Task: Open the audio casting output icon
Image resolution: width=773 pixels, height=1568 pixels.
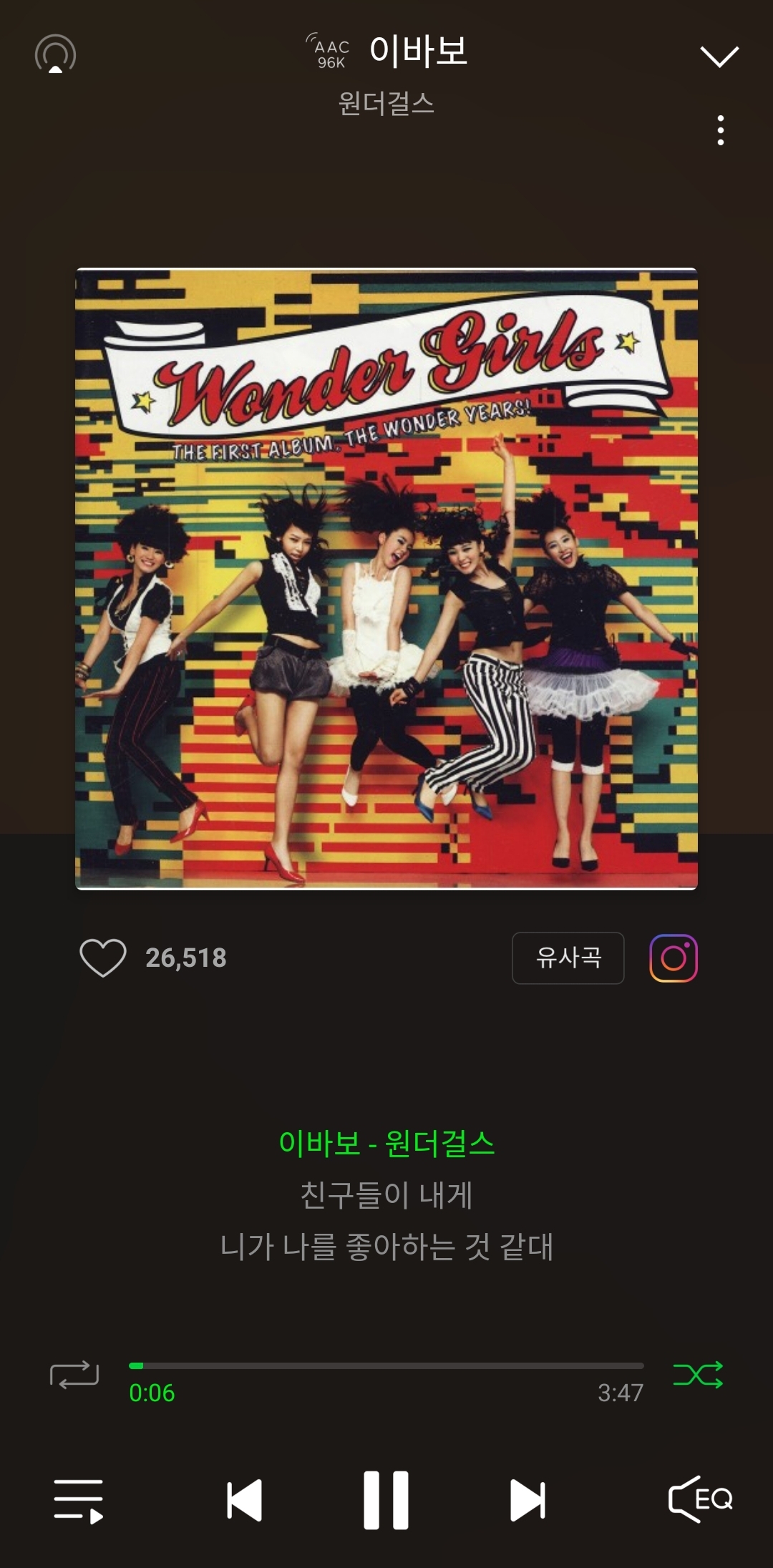Action: click(56, 54)
